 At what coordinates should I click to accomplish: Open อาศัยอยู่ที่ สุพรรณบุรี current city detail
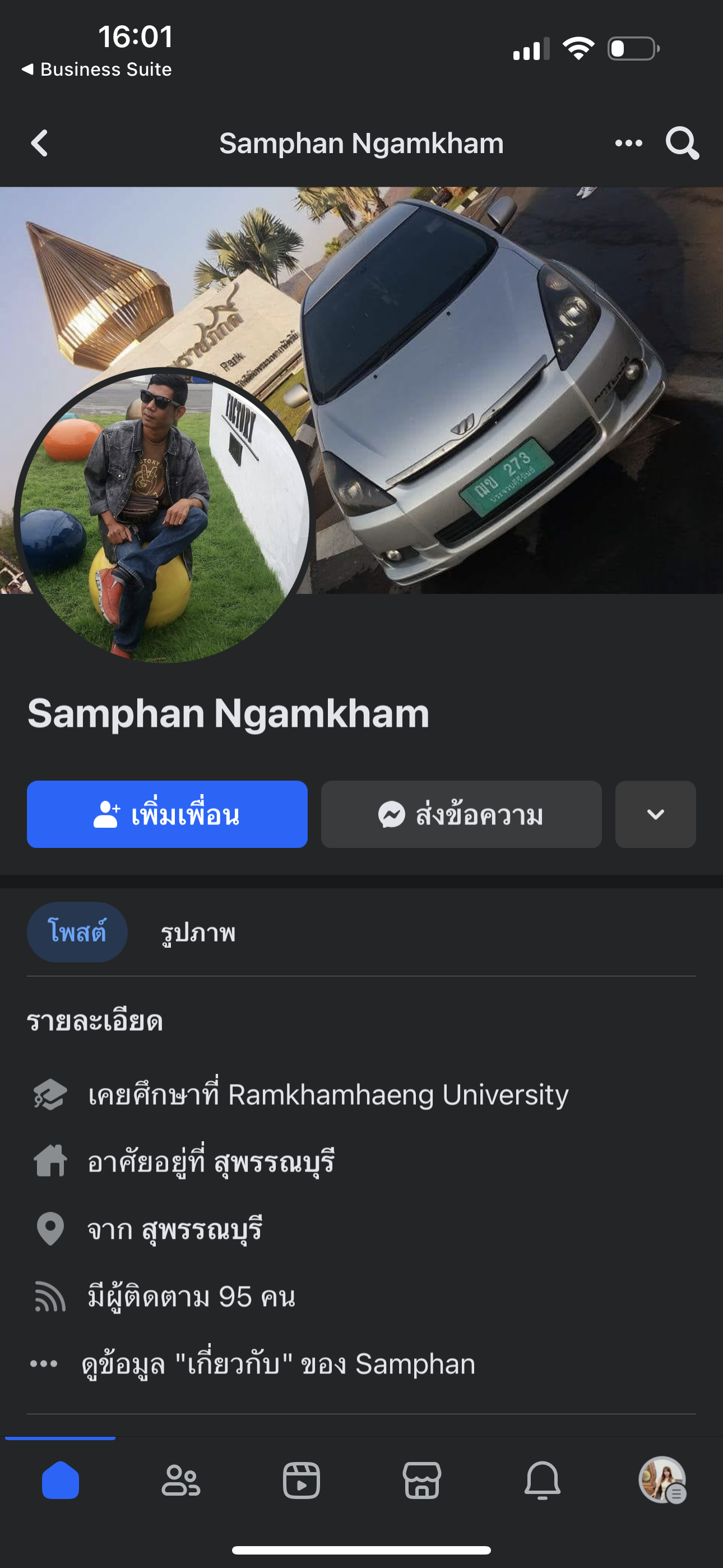point(211,1162)
